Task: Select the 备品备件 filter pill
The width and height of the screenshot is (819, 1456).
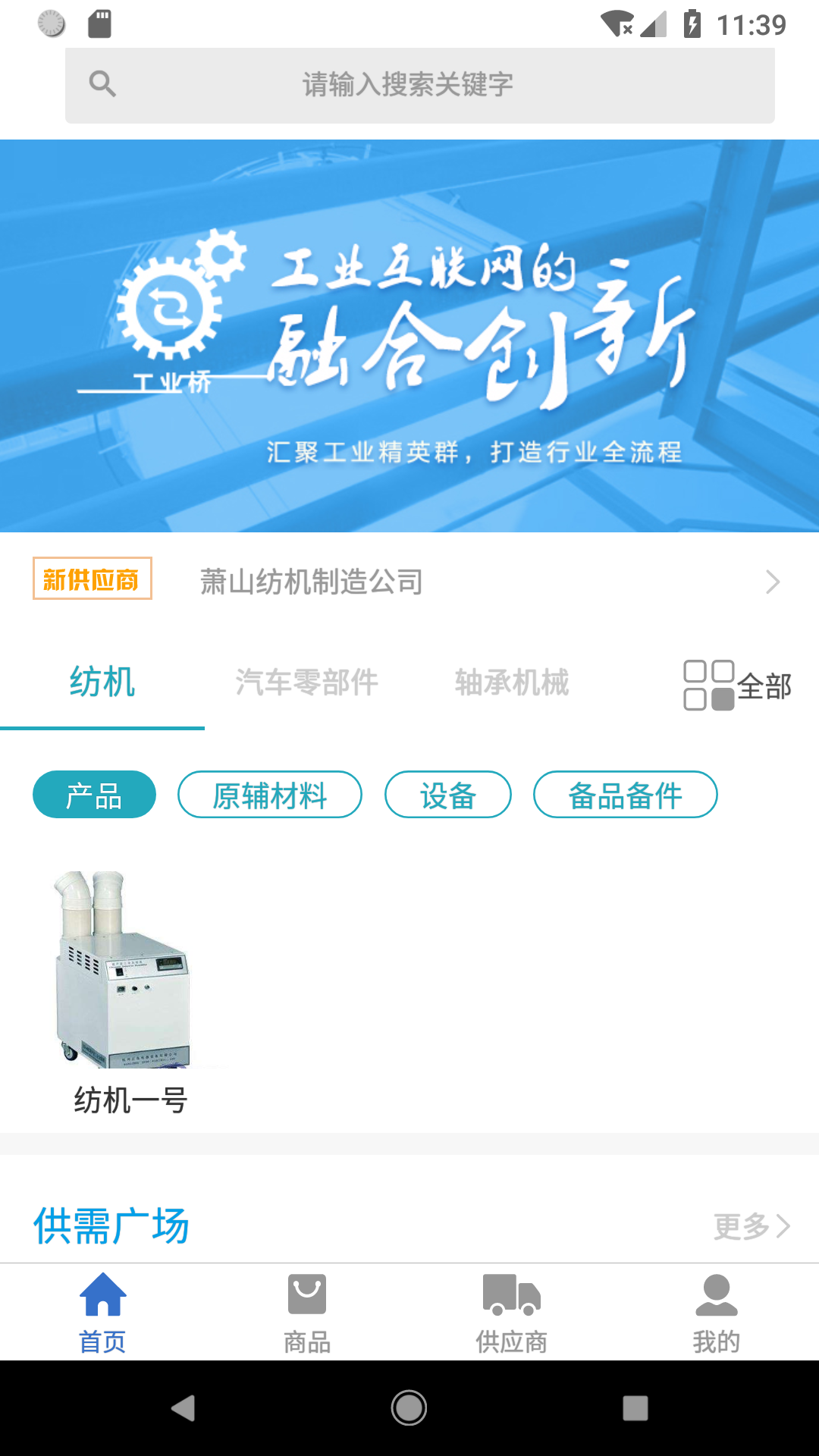Action: point(625,795)
